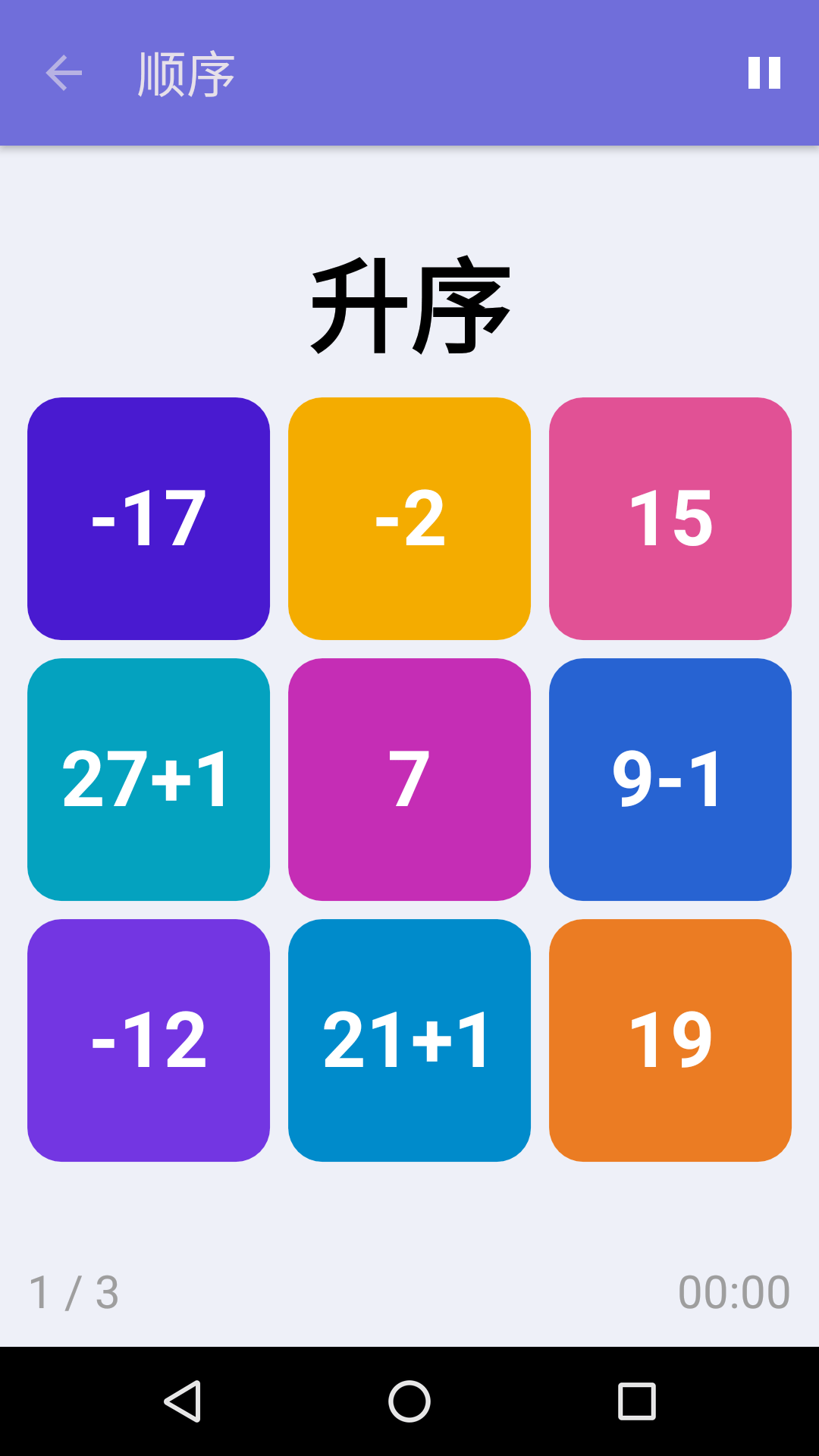Tap the orange -2 tile
This screenshot has width=819, height=1456.
coord(409,519)
